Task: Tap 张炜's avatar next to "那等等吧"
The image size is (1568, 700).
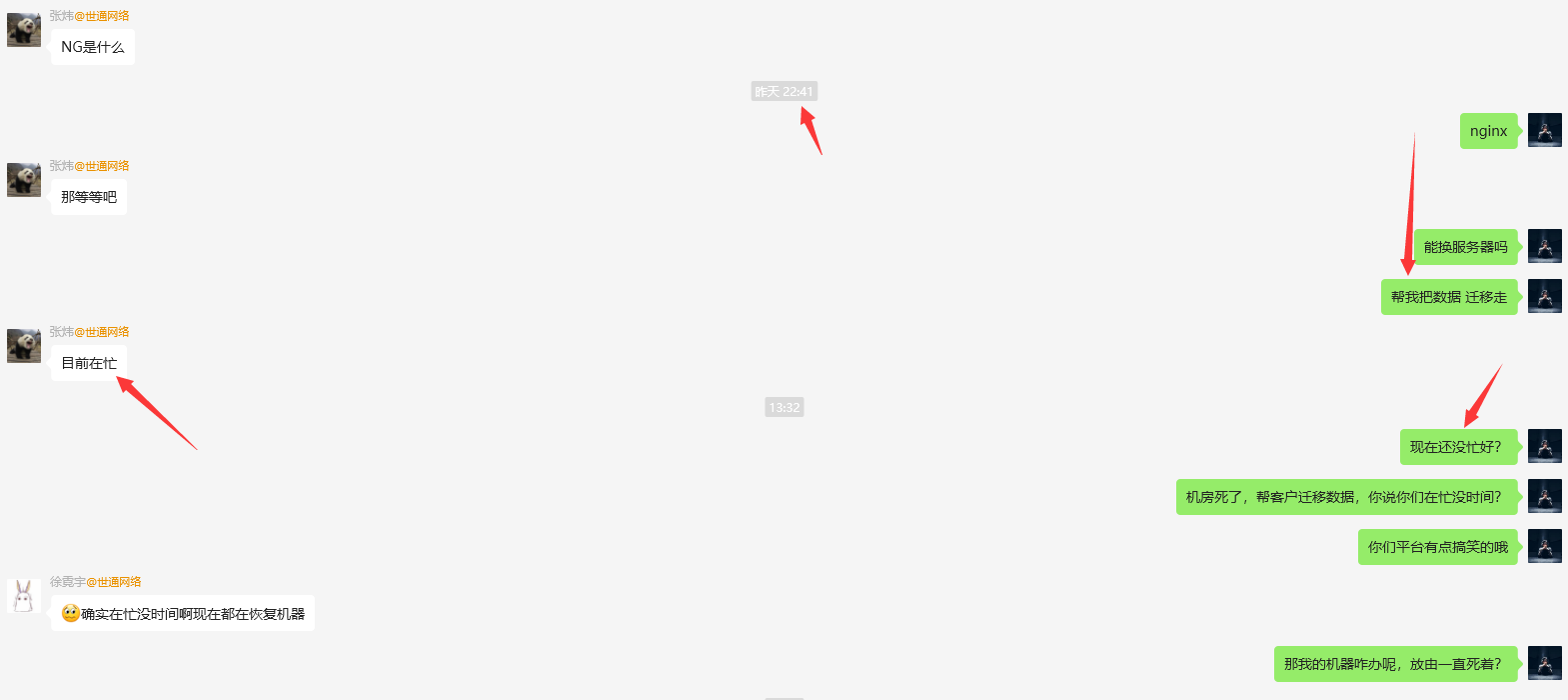Action: click(x=24, y=180)
